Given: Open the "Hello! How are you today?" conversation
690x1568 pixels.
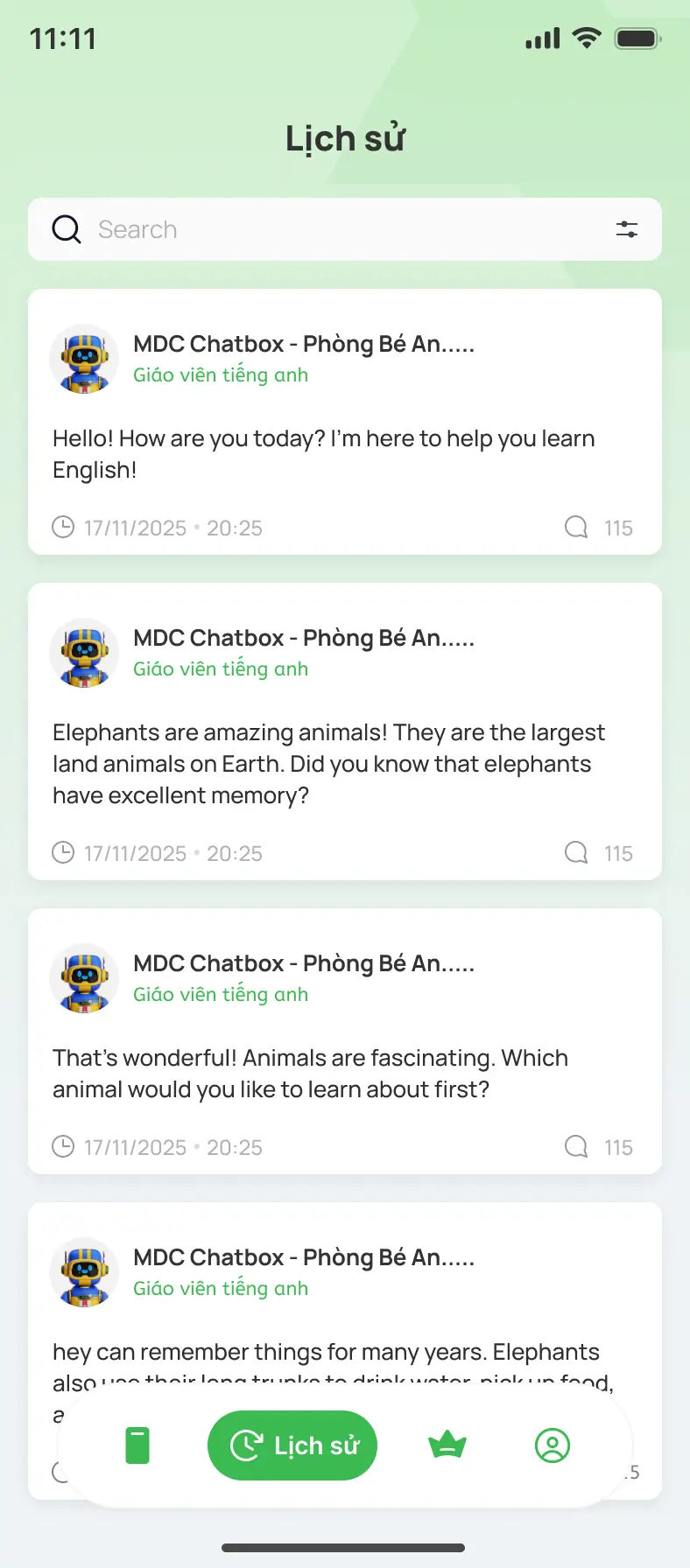Looking at the screenshot, I should pyautogui.click(x=344, y=453).
